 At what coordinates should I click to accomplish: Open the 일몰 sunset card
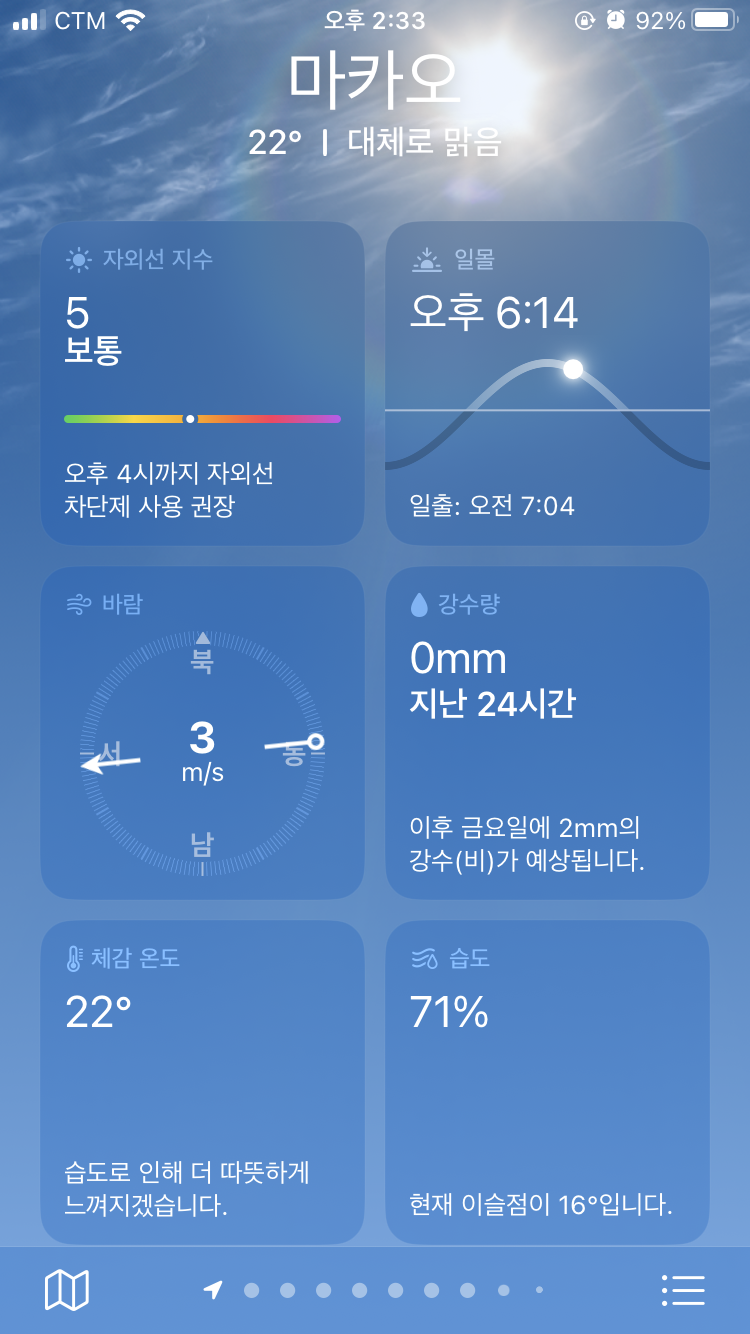547,383
